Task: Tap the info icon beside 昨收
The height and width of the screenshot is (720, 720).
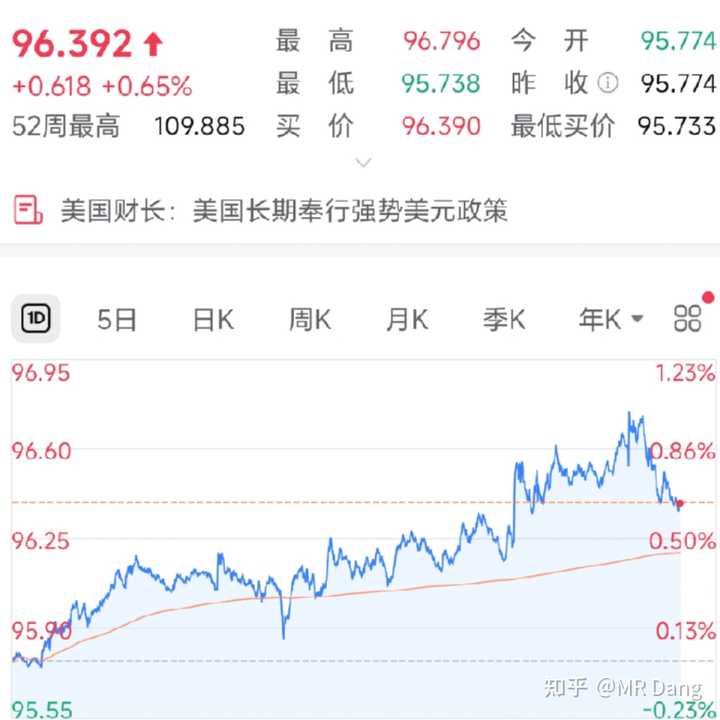Action: (607, 83)
